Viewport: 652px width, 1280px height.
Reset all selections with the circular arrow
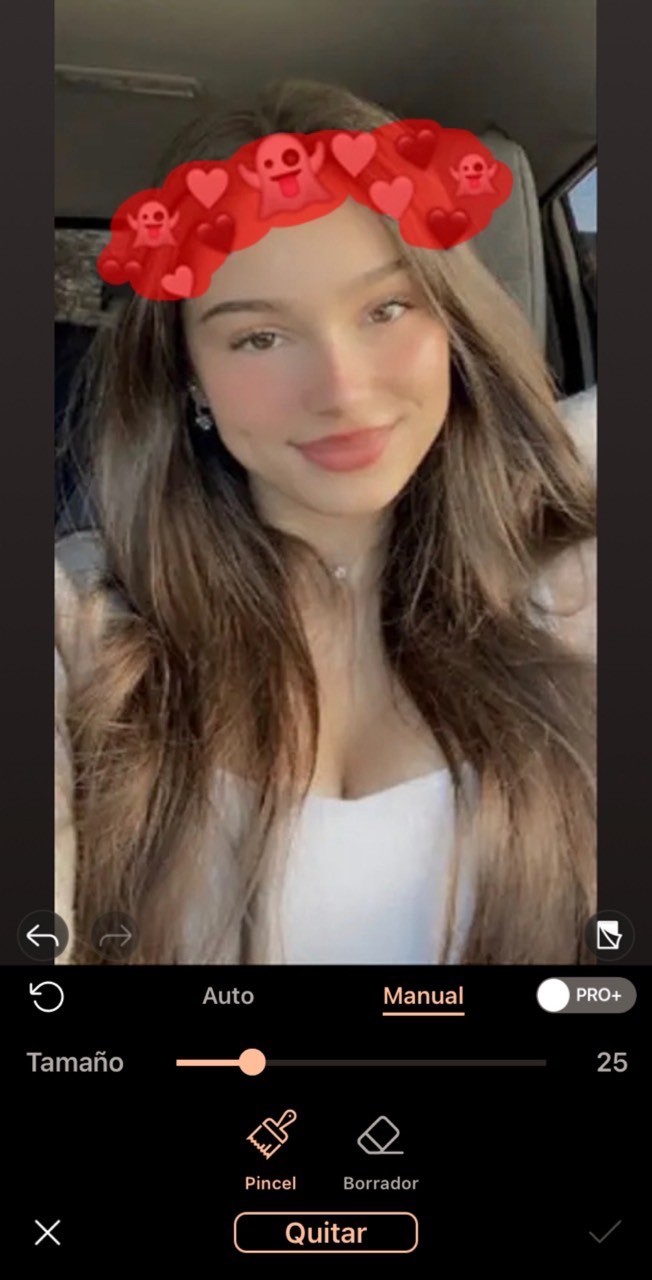pos(47,996)
